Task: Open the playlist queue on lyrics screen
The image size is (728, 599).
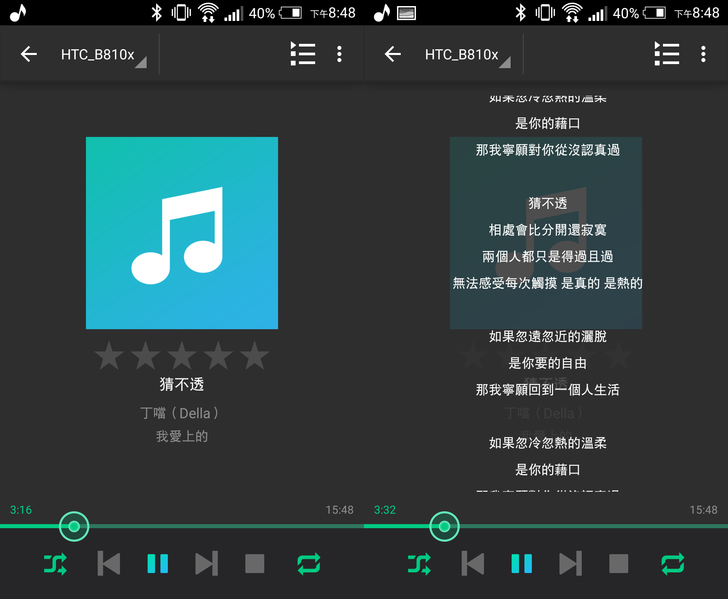Action: coord(667,54)
